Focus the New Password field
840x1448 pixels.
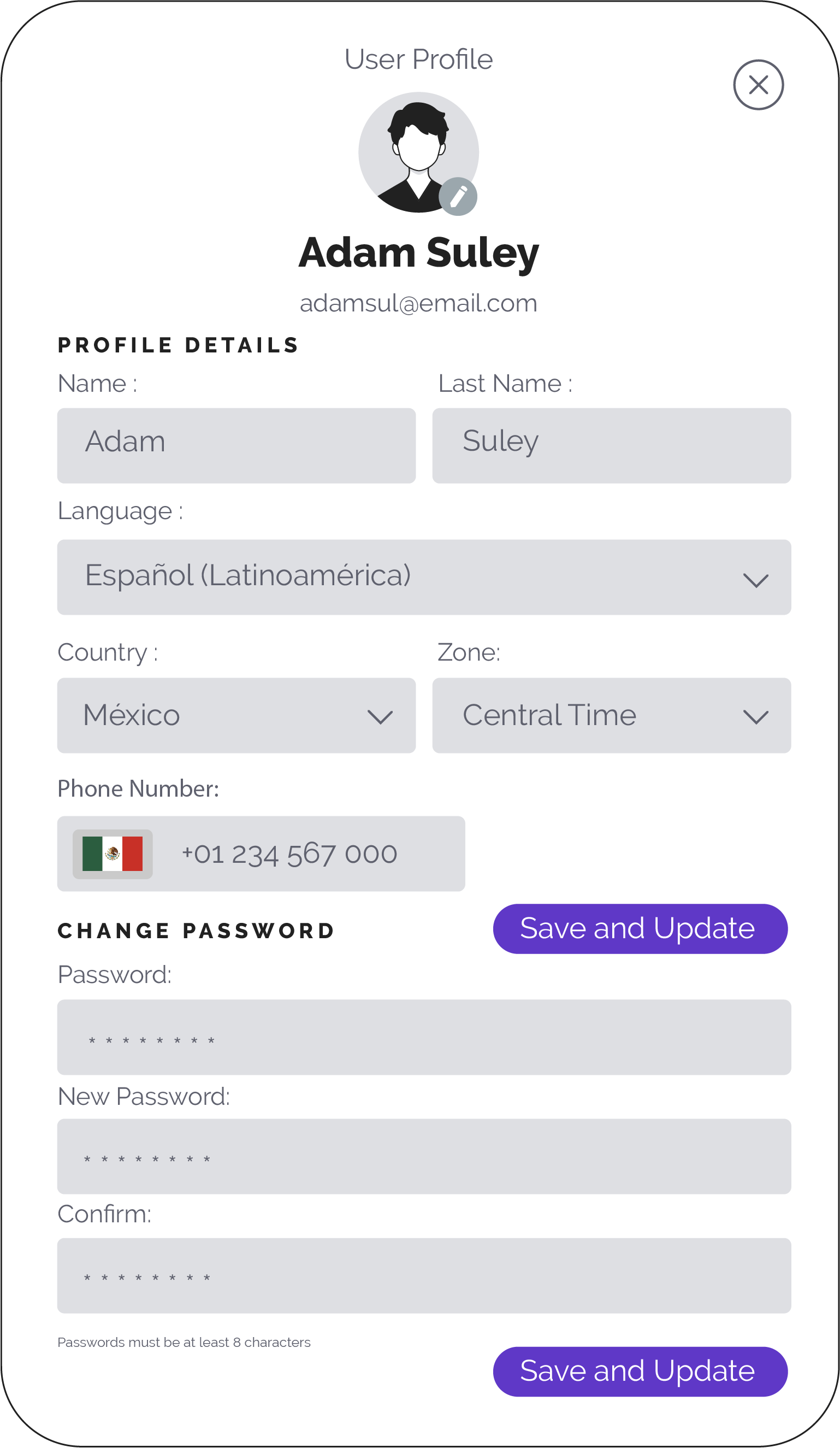(424, 1157)
